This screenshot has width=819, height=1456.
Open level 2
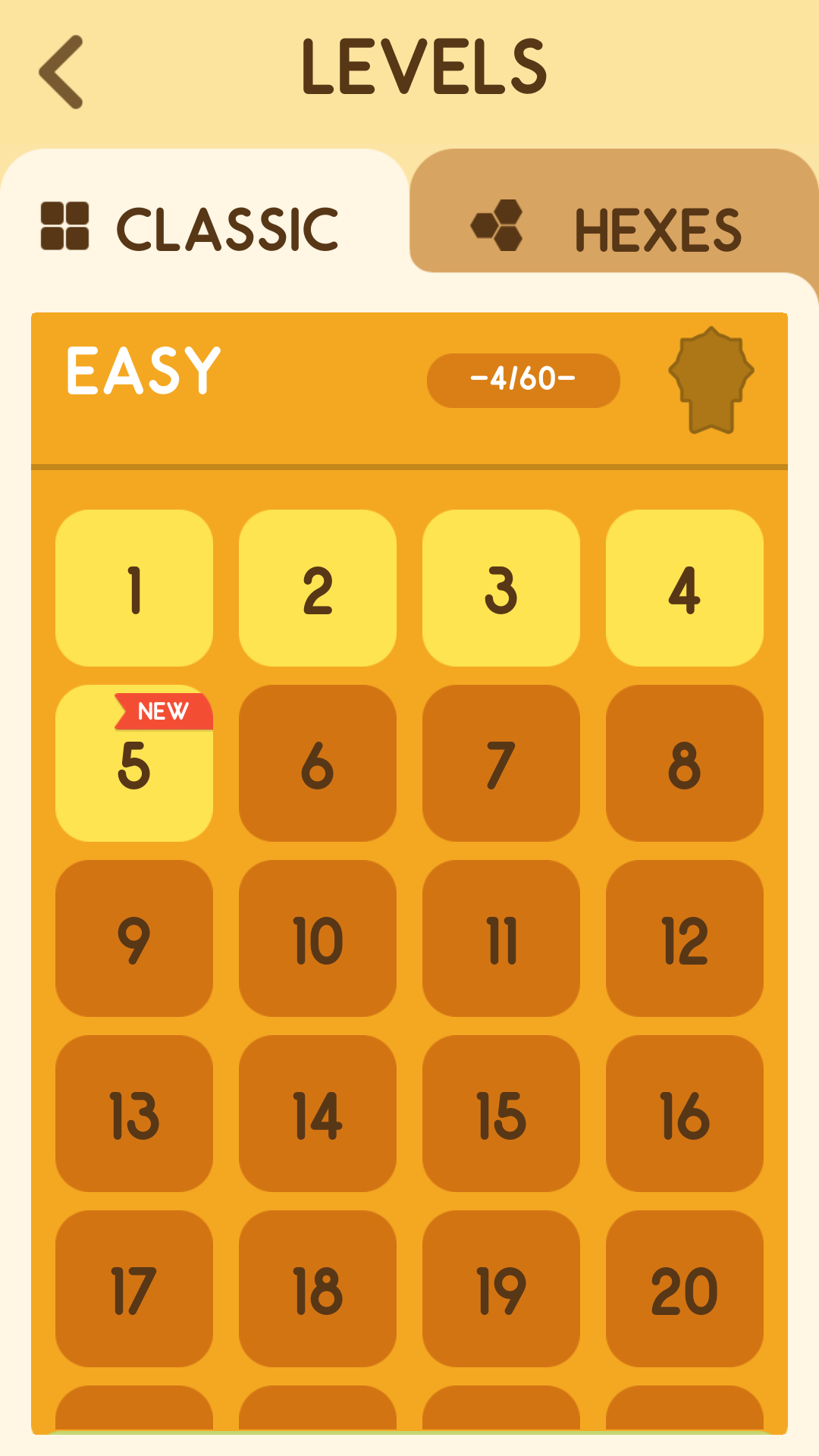point(318,590)
